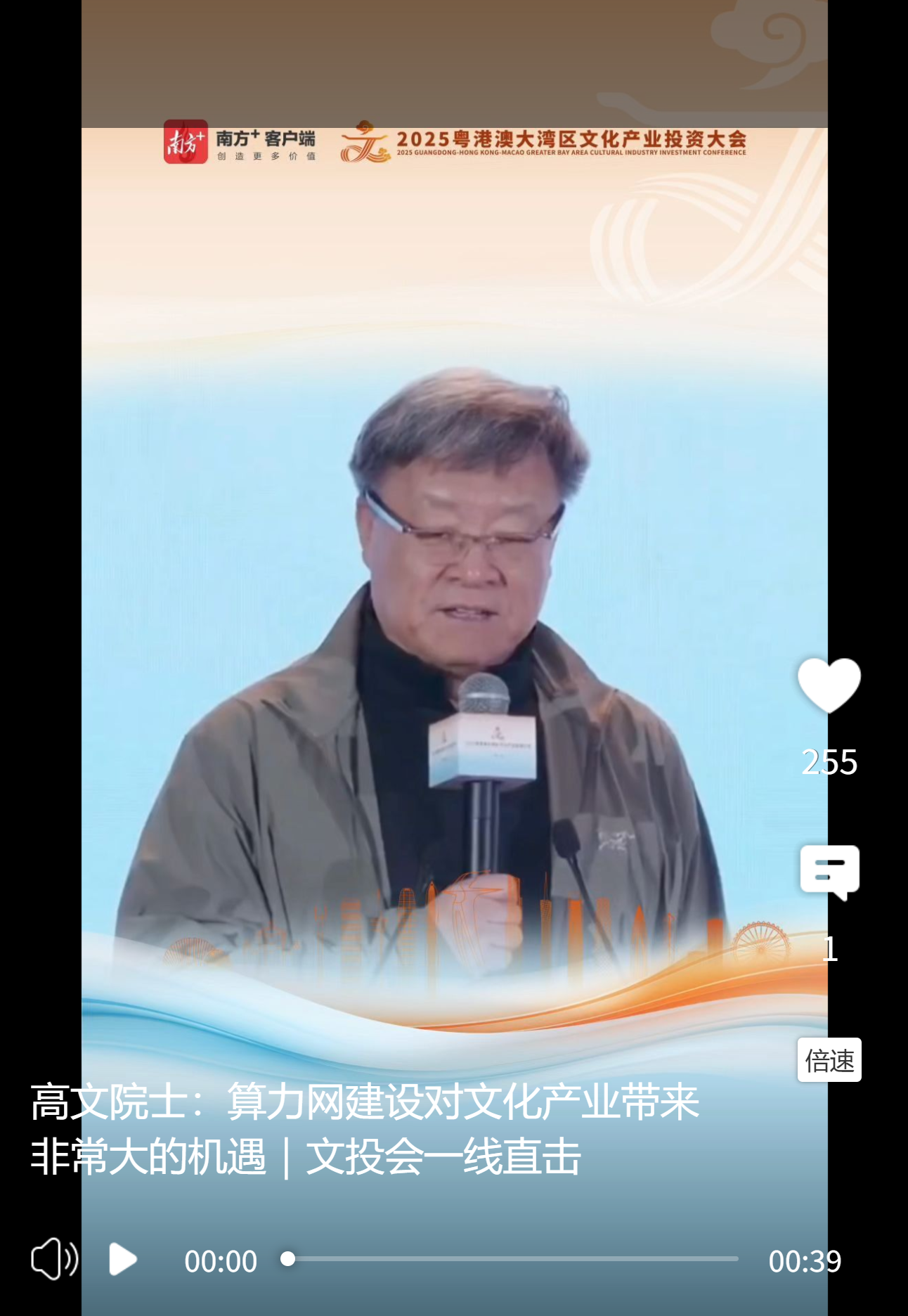Like this video with the heart icon
The height and width of the screenshot is (1316, 908).
tap(829, 685)
